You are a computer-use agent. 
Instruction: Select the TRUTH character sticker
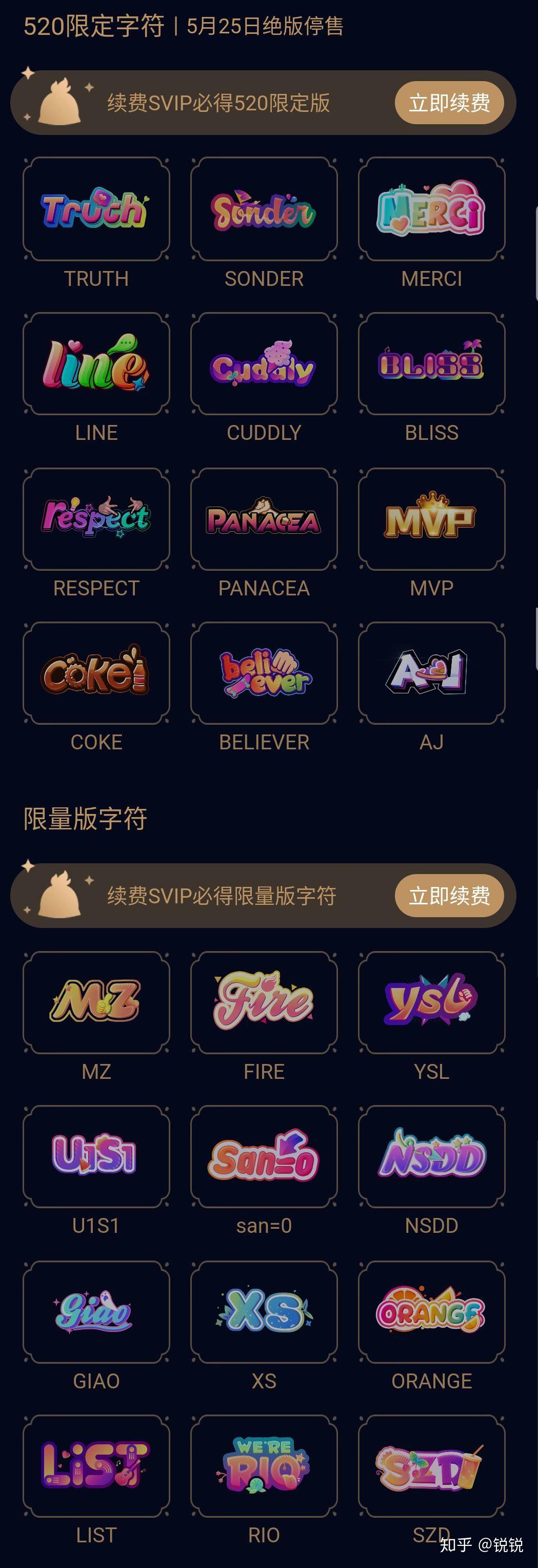point(96,210)
